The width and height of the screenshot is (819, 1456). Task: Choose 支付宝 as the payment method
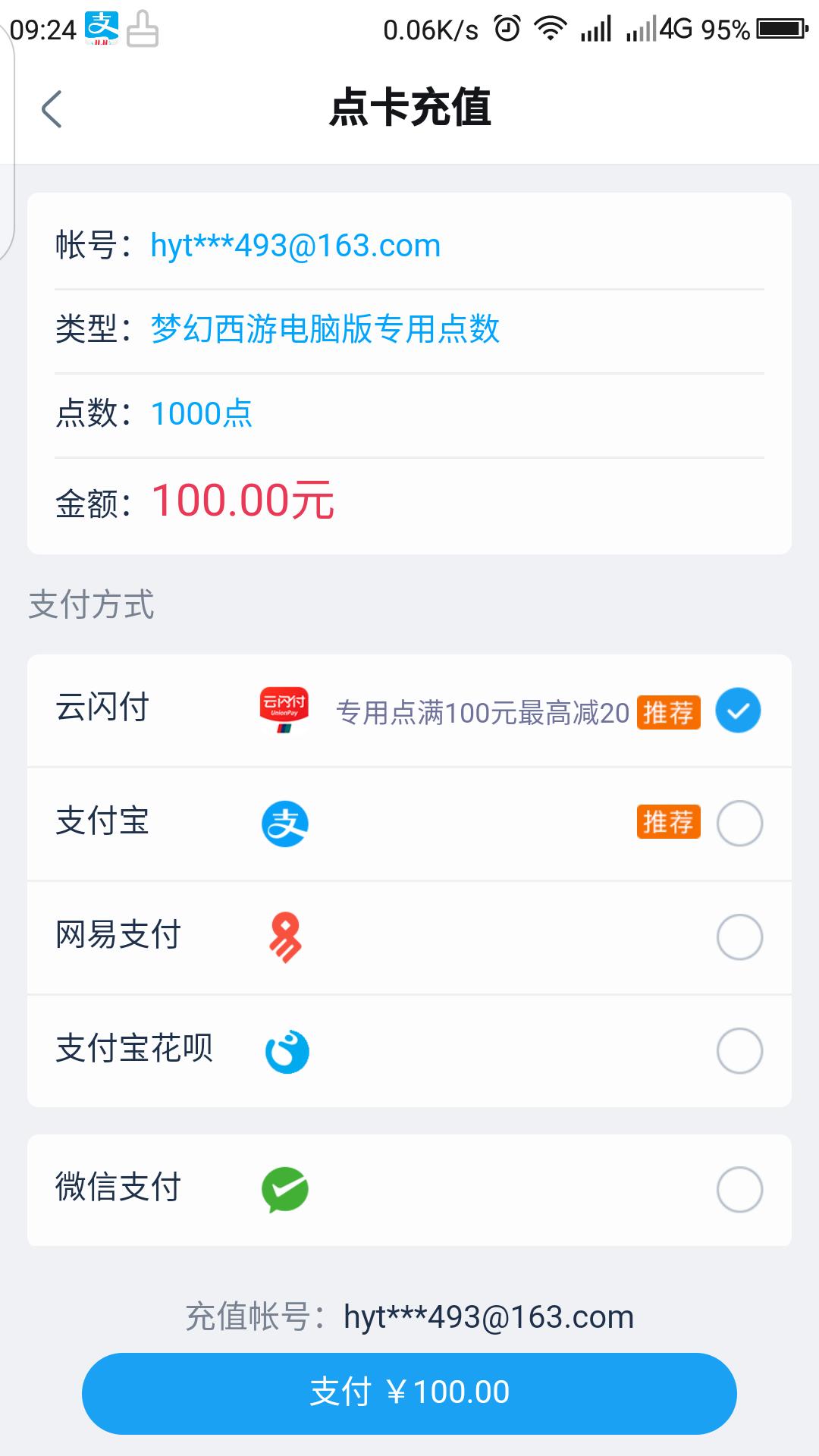[x=409, y=824]
